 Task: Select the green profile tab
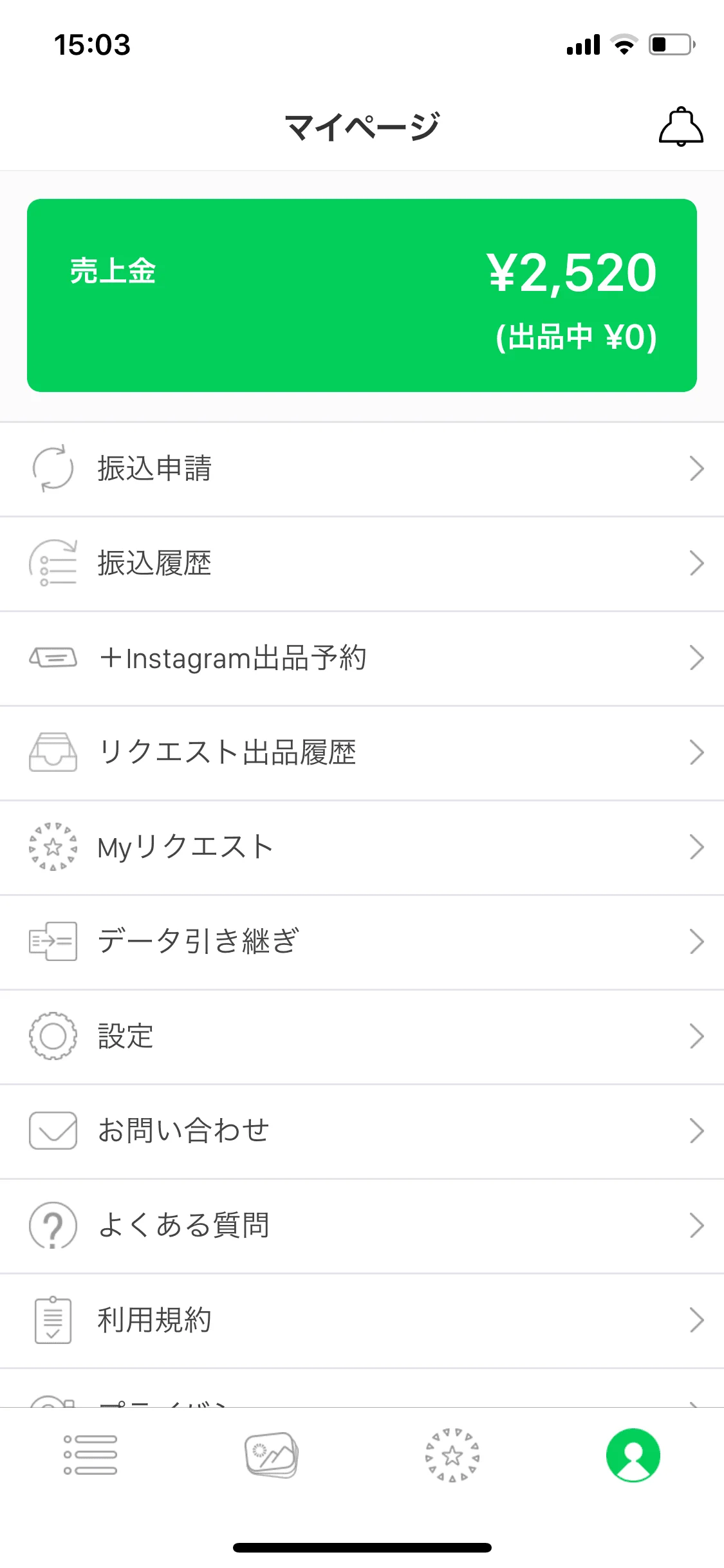coord(633,1455)
